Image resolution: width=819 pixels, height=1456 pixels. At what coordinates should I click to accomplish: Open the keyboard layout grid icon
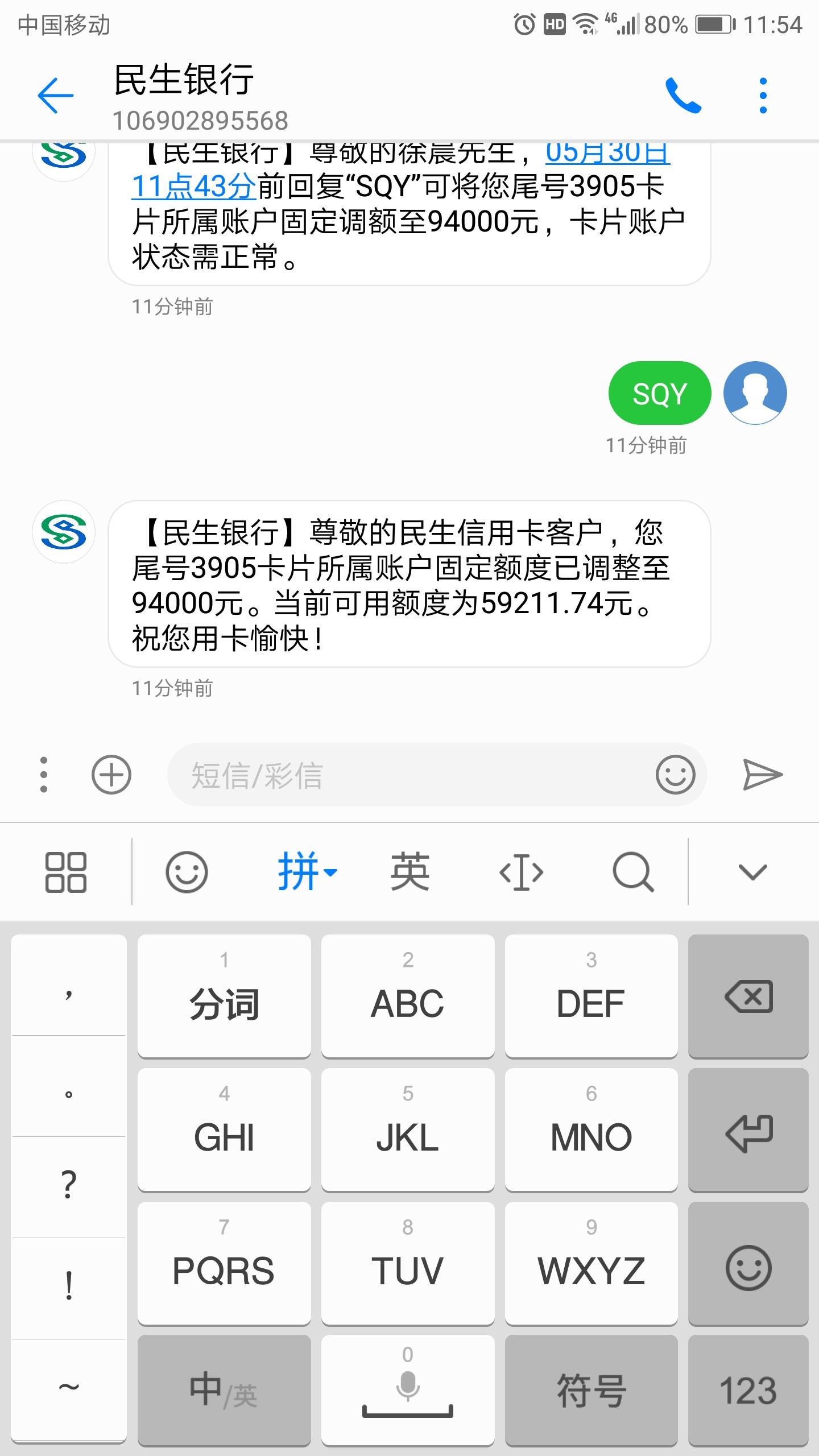(x=66, y=872)
